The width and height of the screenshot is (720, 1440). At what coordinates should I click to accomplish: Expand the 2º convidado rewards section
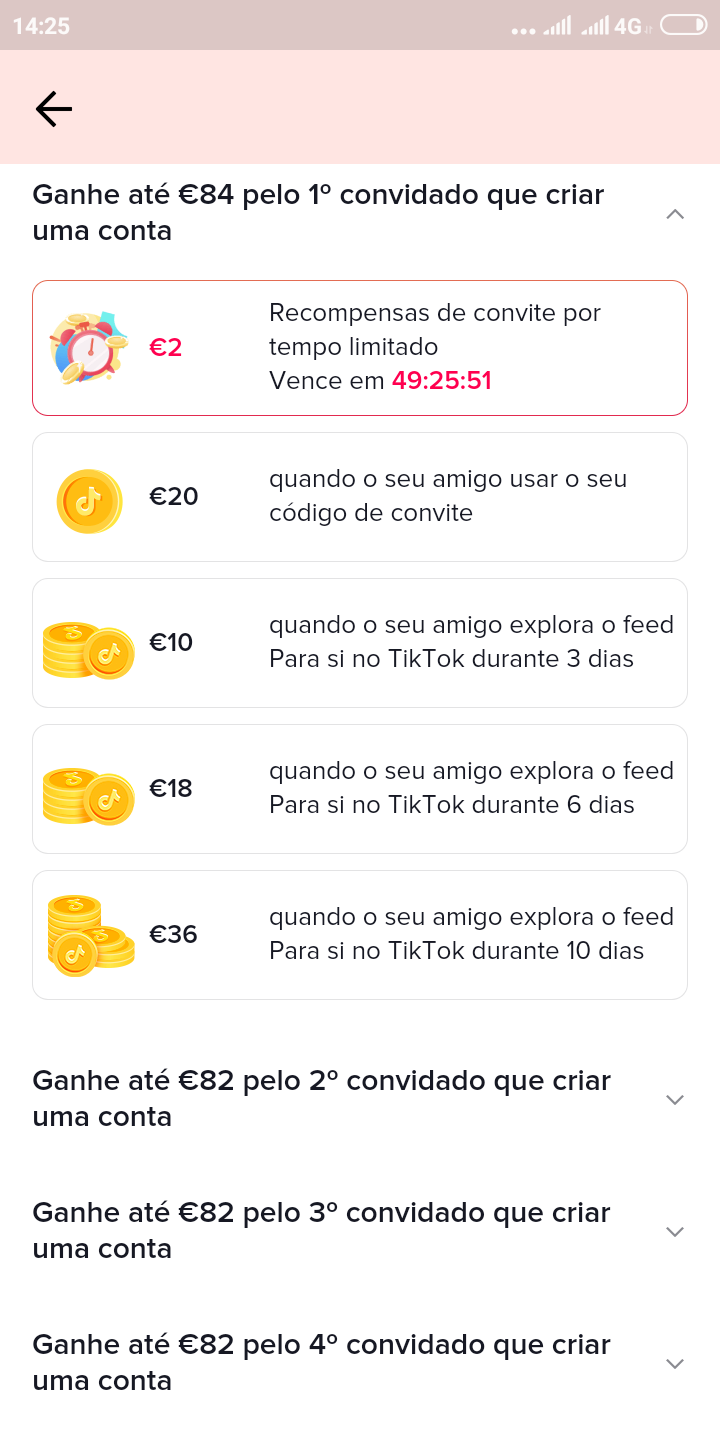[675, 1100]
